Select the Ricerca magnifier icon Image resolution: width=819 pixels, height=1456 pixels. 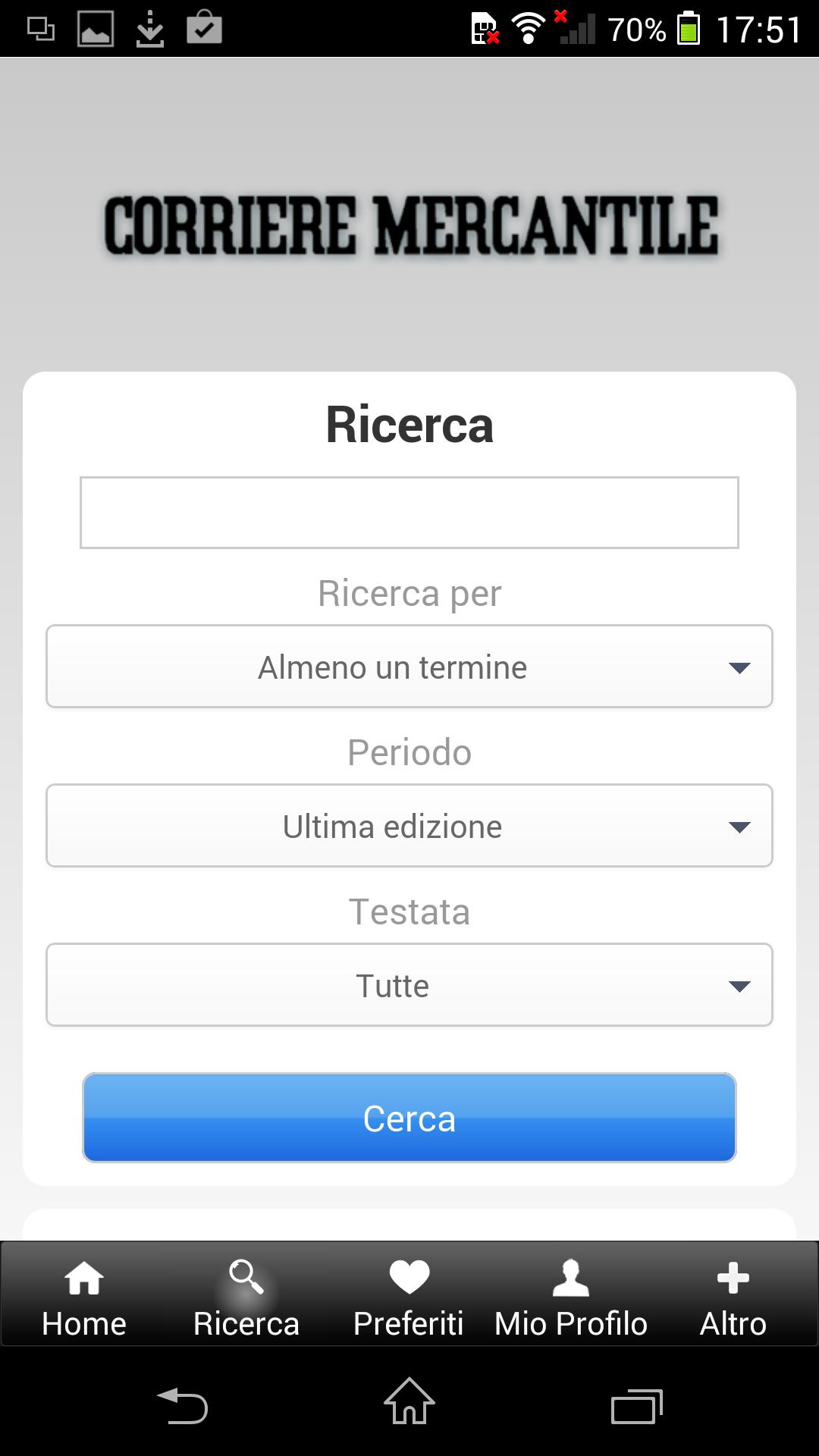click(246, 1279)
